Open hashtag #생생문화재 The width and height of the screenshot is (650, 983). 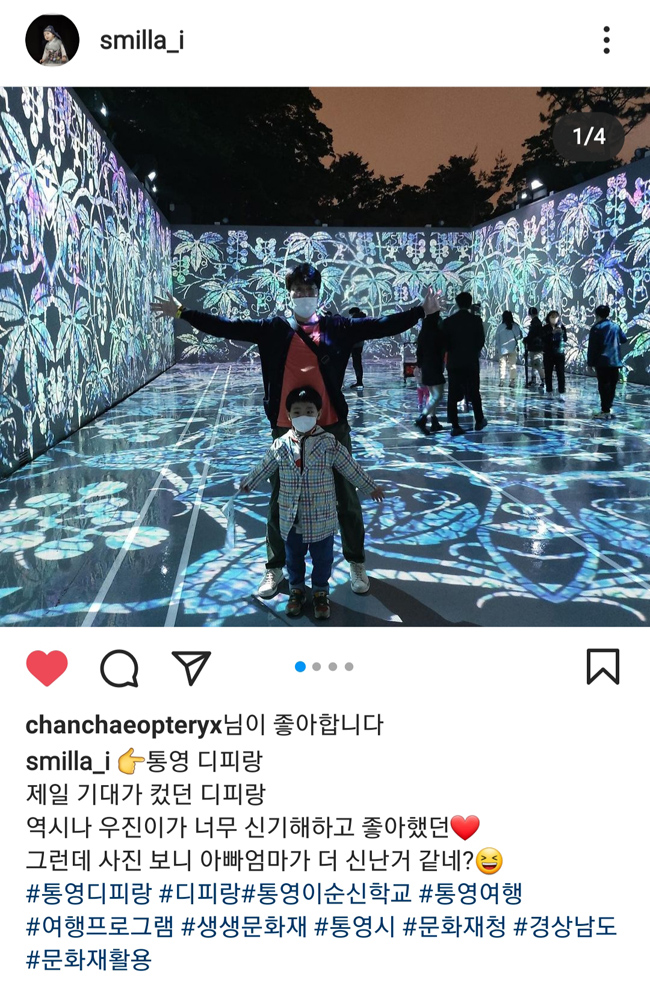click(x=244, y=926)
